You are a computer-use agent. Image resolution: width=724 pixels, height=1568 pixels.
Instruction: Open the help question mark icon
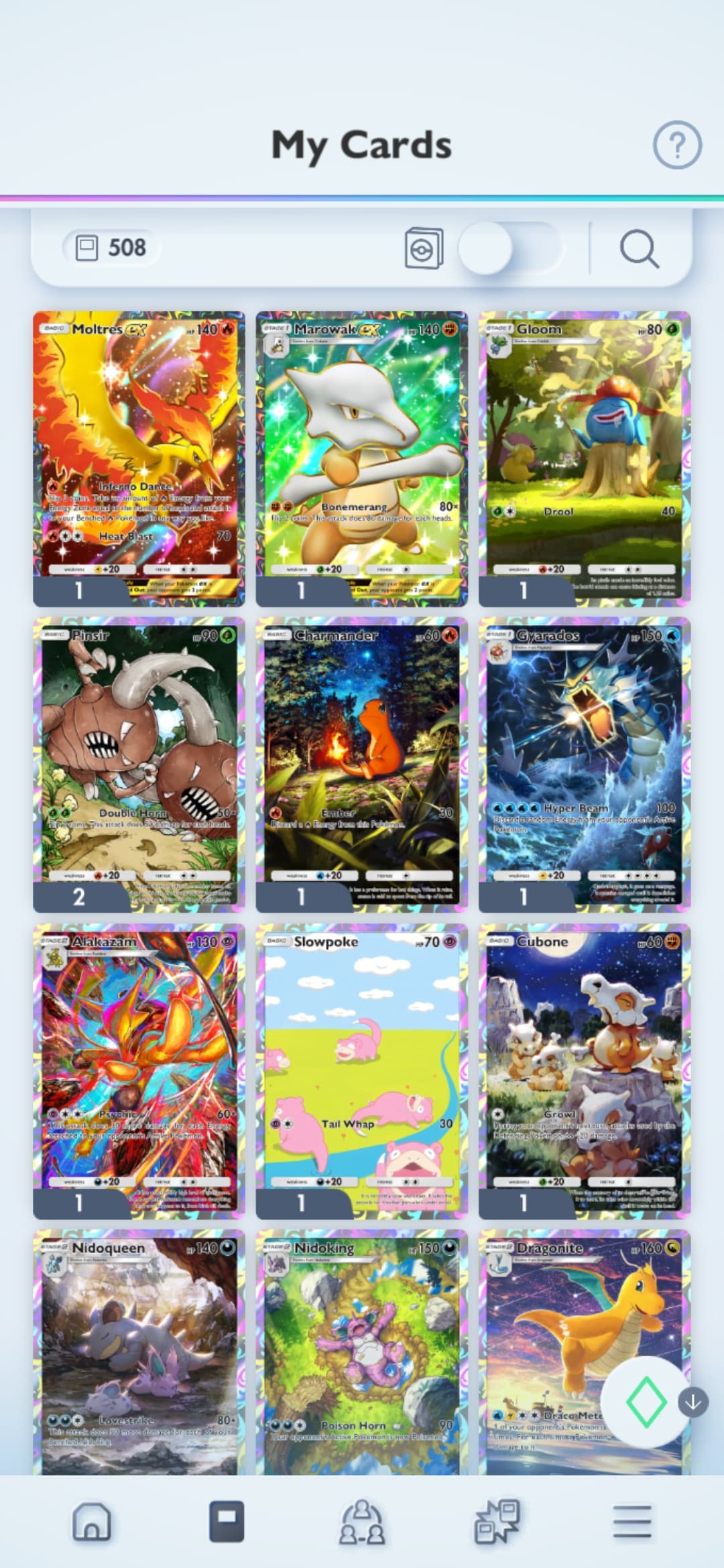[677, 144]
